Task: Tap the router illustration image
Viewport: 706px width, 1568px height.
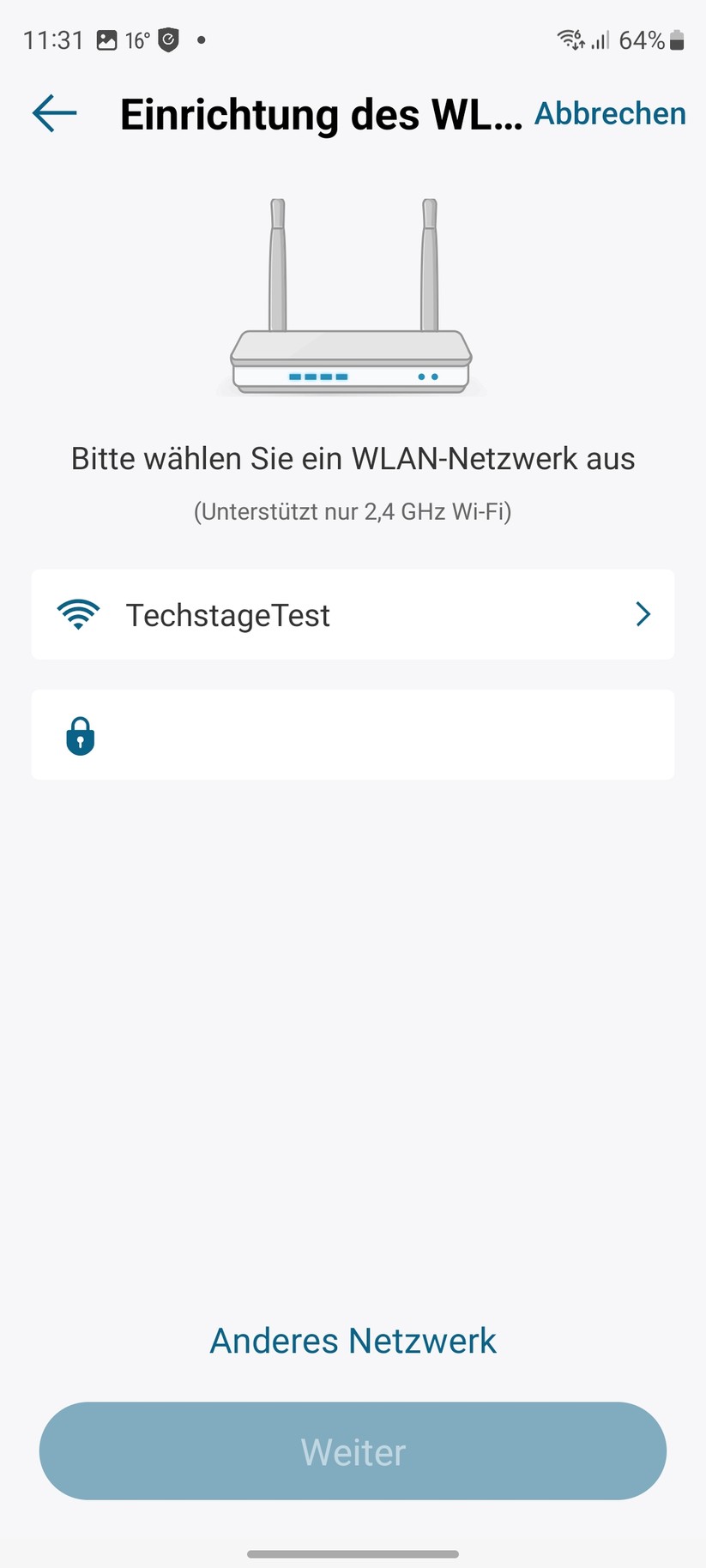Action: (x=350, y=296)
